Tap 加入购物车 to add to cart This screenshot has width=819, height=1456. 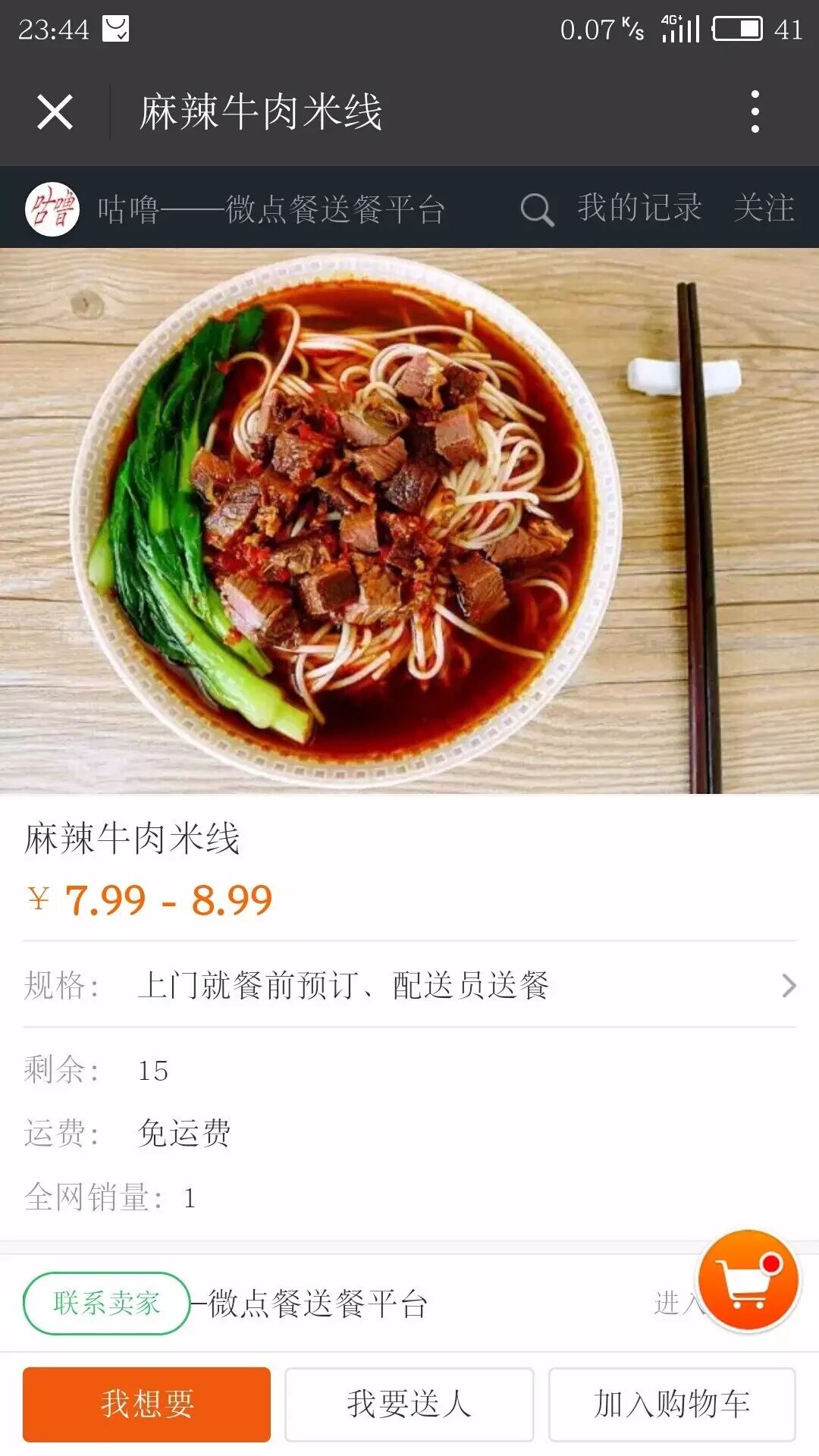point(672,1404)
